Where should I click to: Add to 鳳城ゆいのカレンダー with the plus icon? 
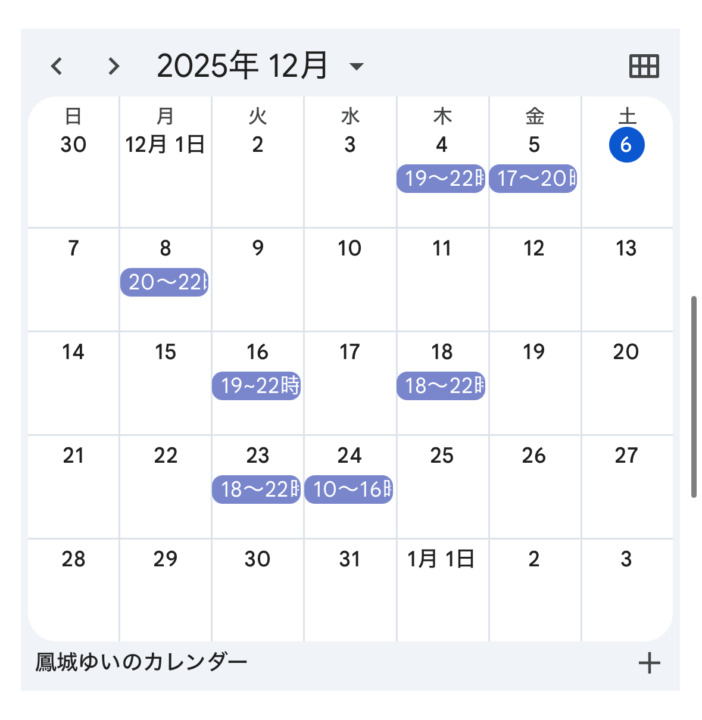click(650, 663)
